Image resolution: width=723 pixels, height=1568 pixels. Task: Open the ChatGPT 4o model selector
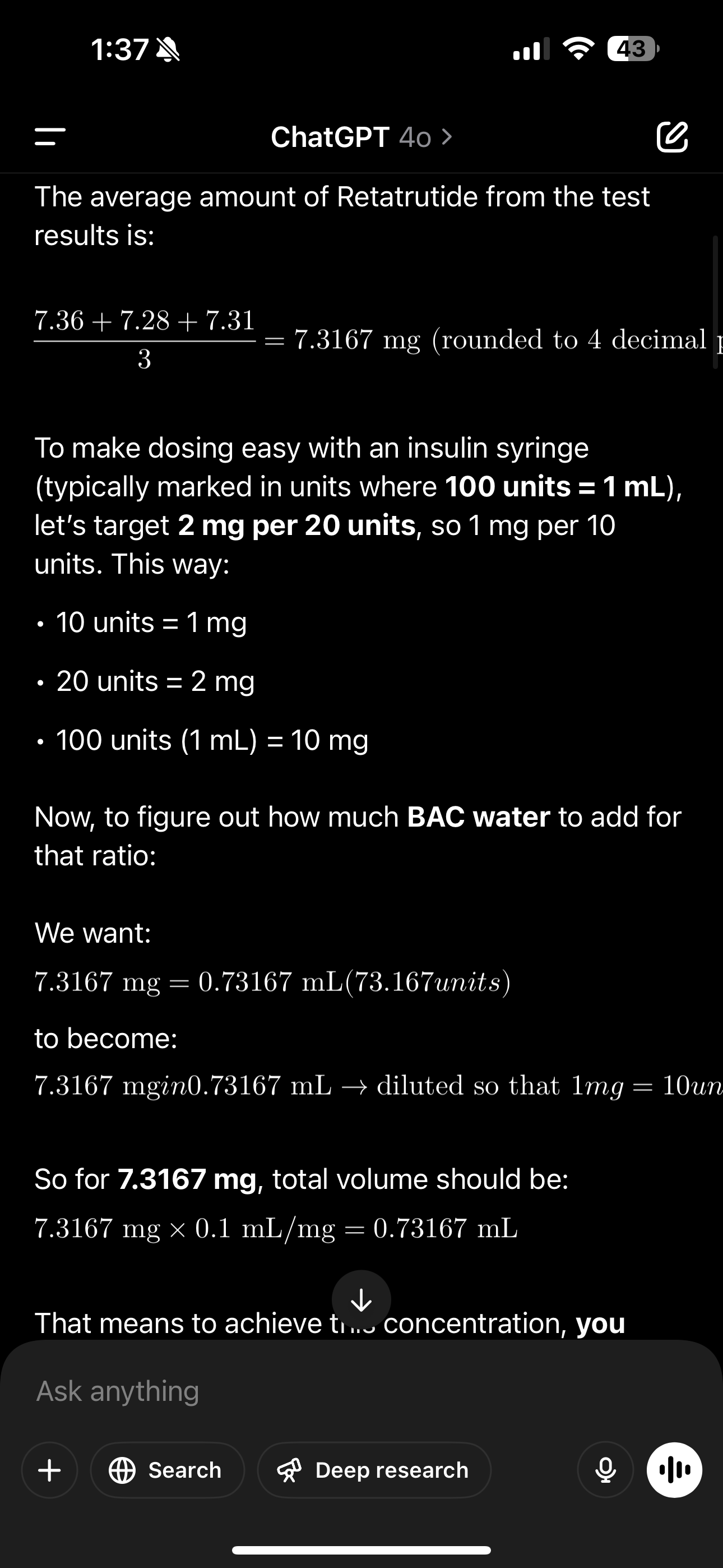(361, 137)
